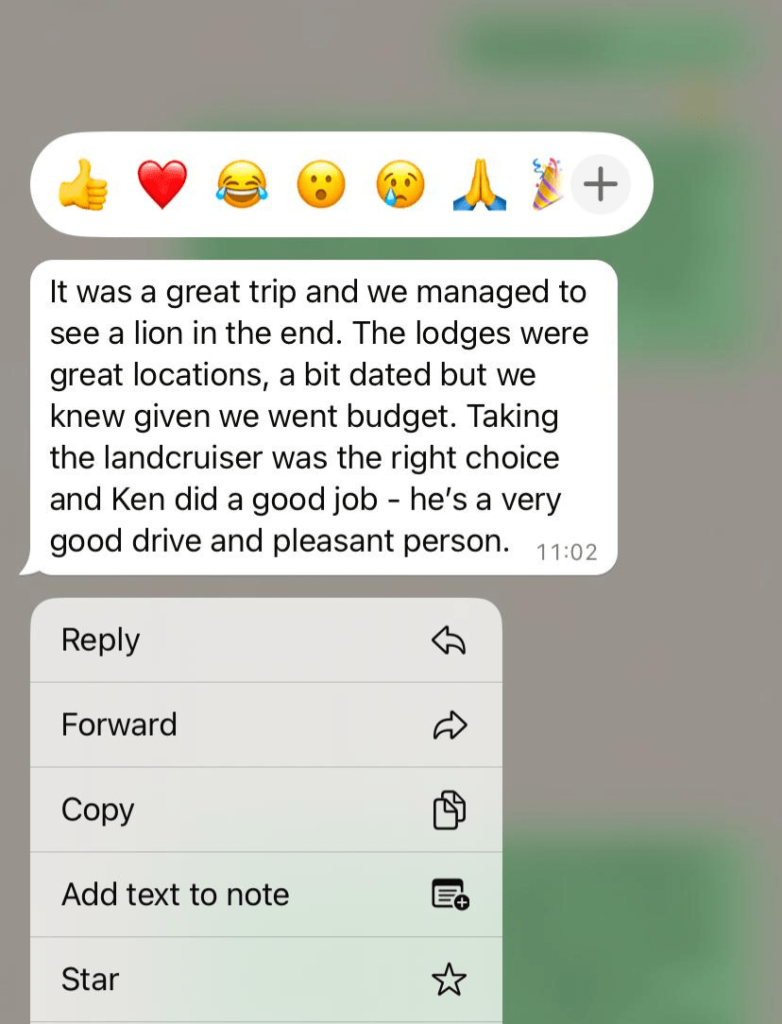This screenshot has height=1024, width=782.
Task: React with the folded hands emoji
Action: [479, 186]
